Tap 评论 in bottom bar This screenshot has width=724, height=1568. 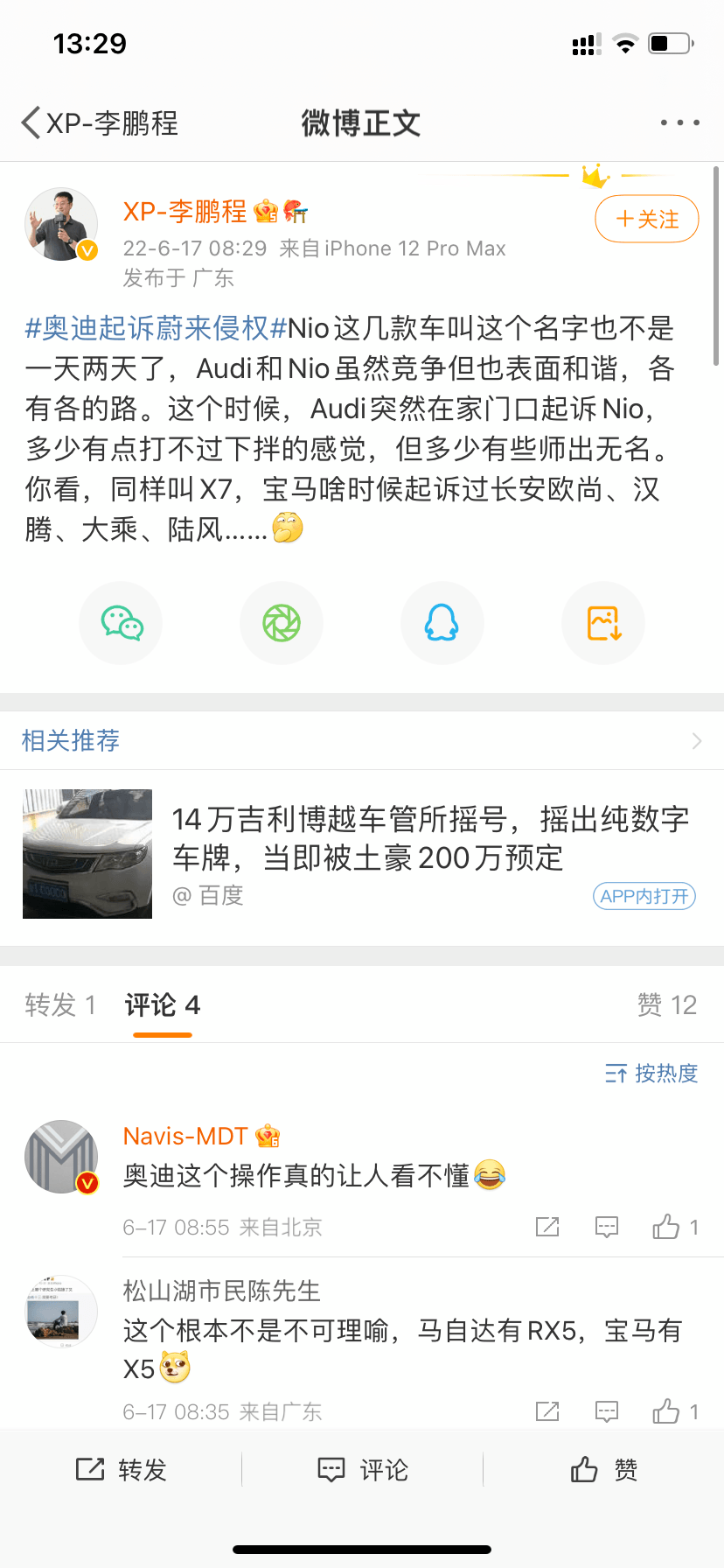[362, 1470]
